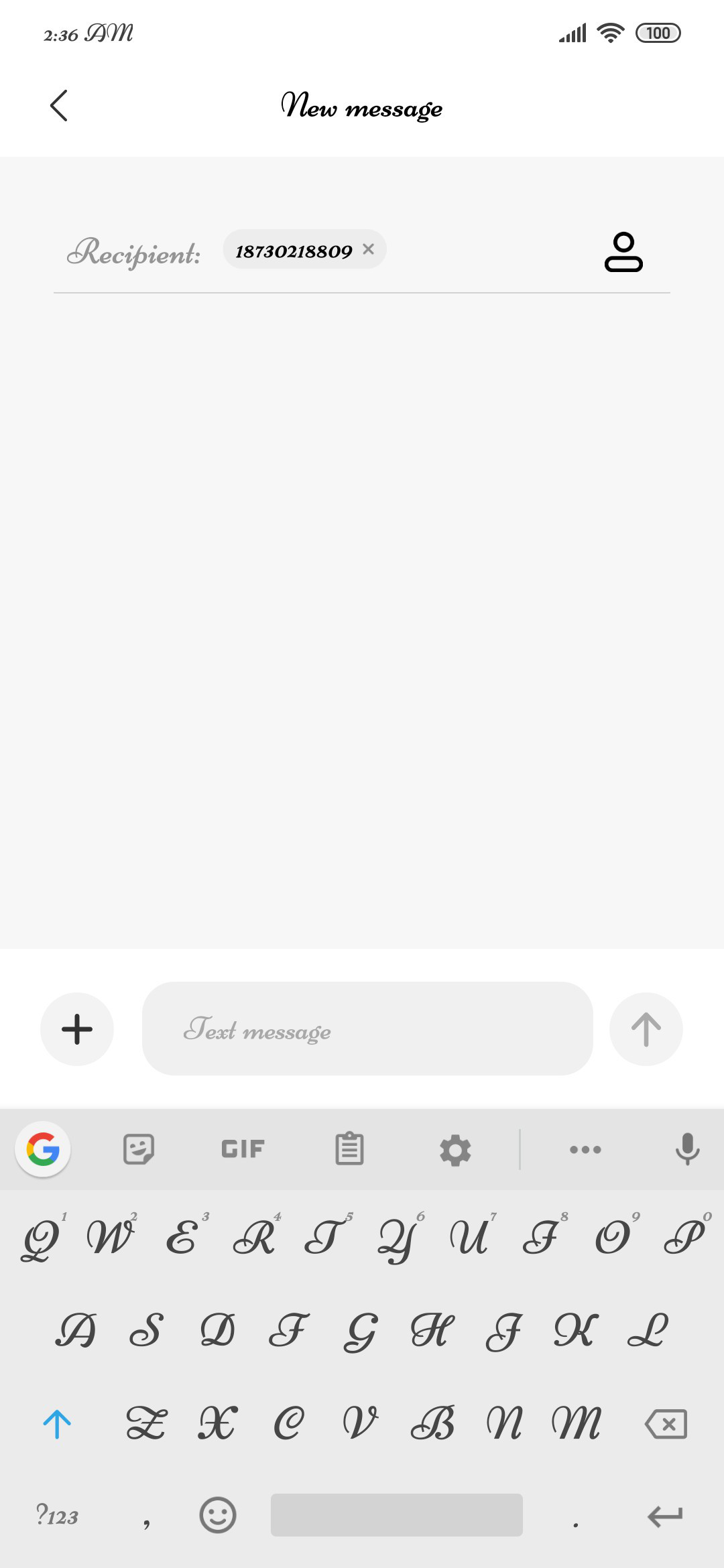Open emoji keyboard
The height and width of the screenshot is (1568, 724).
coord(218,1515)
